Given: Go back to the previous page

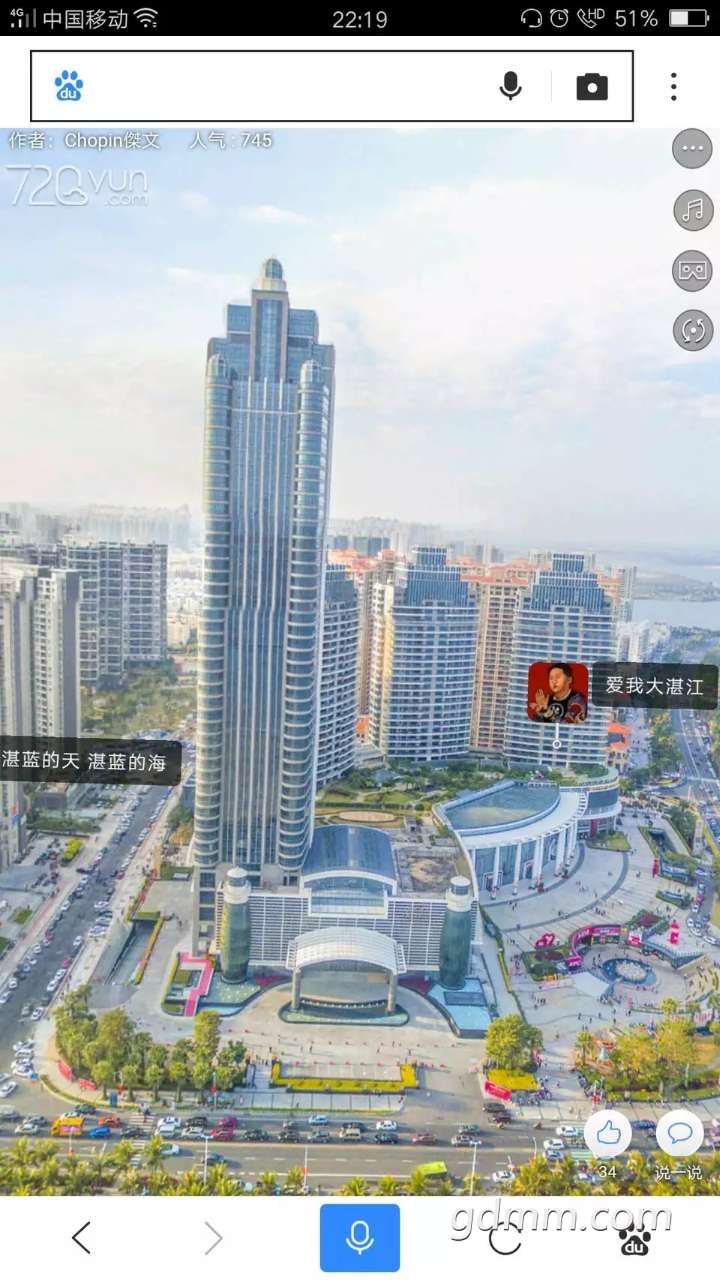Looking at the screenshot, I should pos(82,1238).
